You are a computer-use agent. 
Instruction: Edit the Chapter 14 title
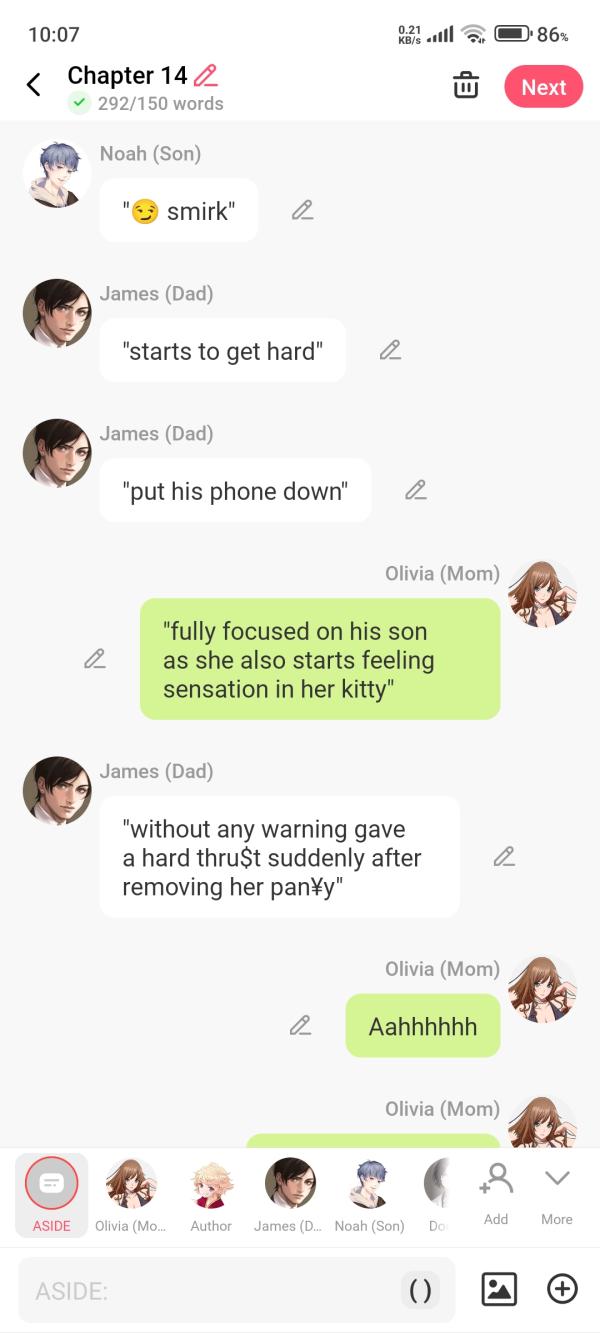click(205, 75)
